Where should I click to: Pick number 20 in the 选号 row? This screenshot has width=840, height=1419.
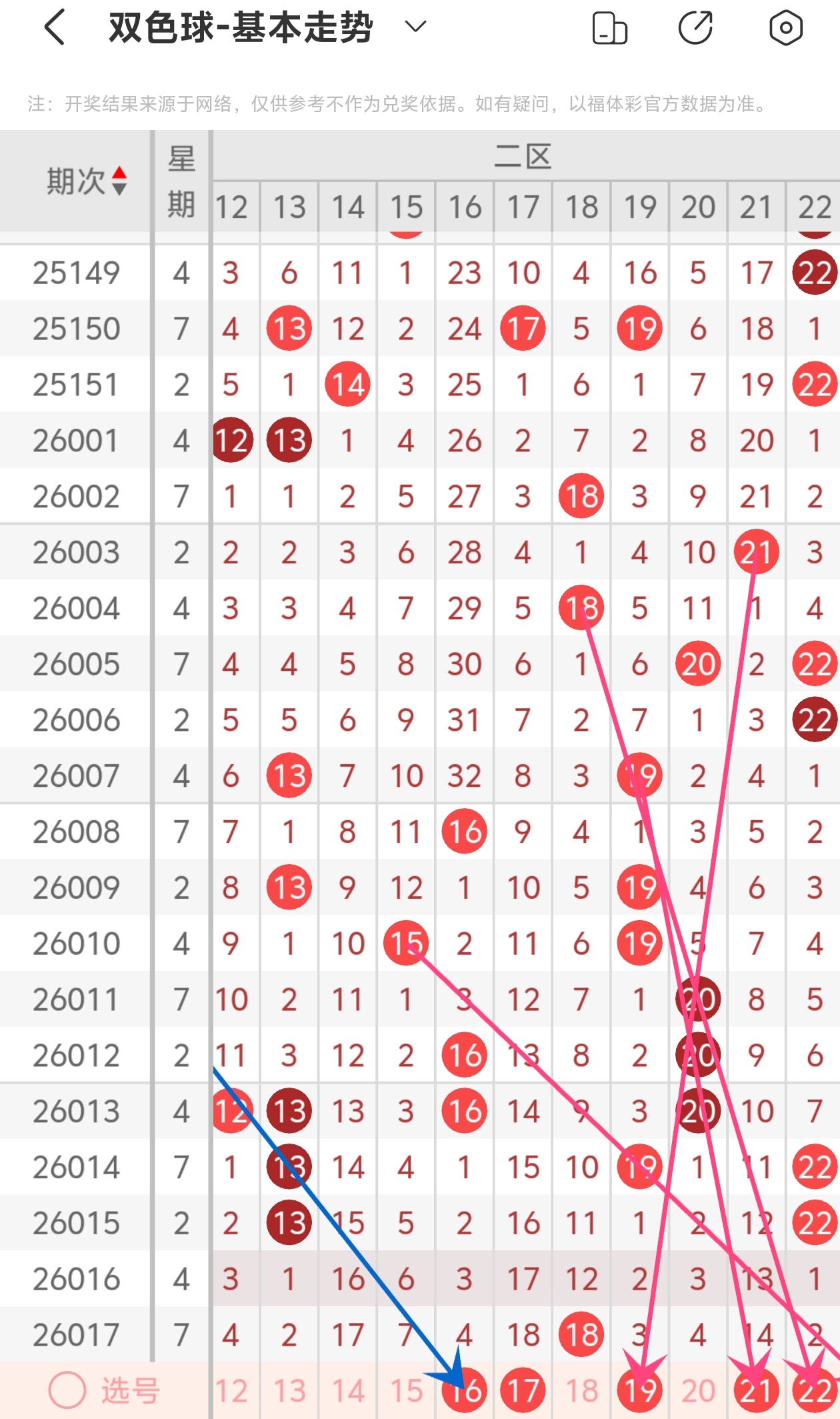pyautogui.click(x=698, y=1391)
